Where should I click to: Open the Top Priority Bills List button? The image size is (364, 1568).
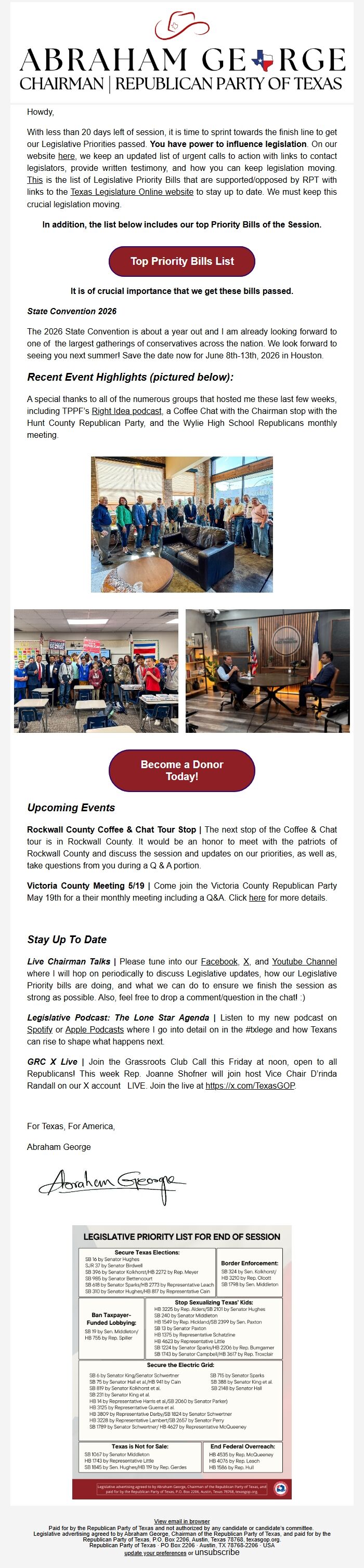coord(181,261)
